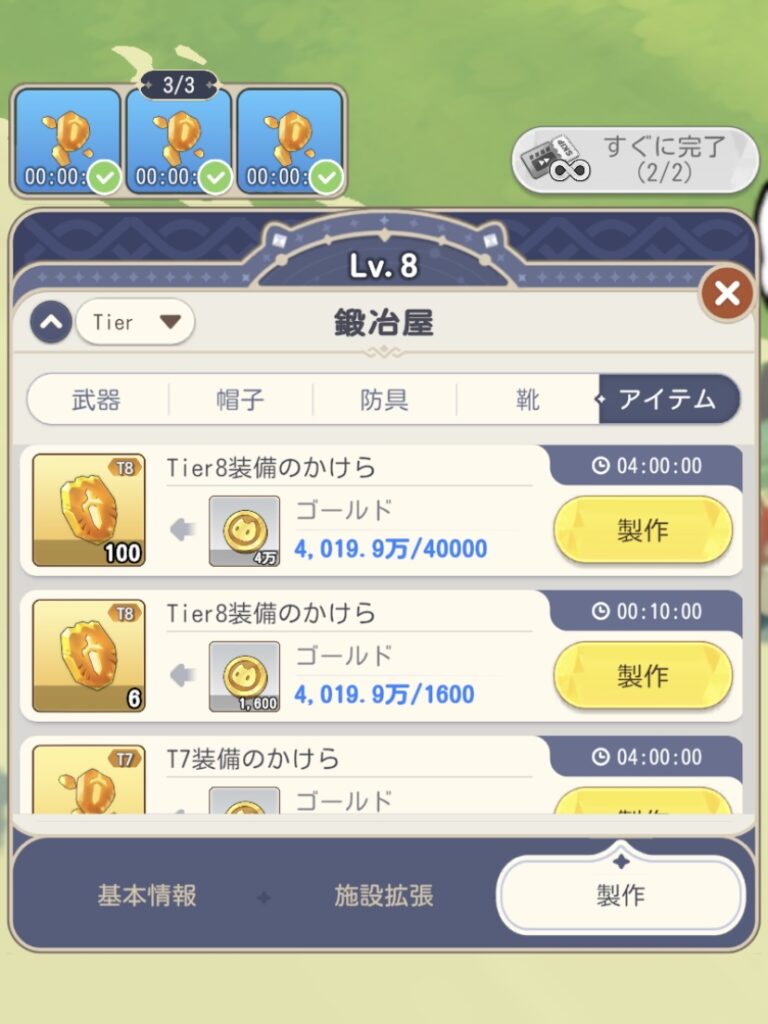Switch to the 靴 tab
The image size is (768, 1024).
point(527,400)
